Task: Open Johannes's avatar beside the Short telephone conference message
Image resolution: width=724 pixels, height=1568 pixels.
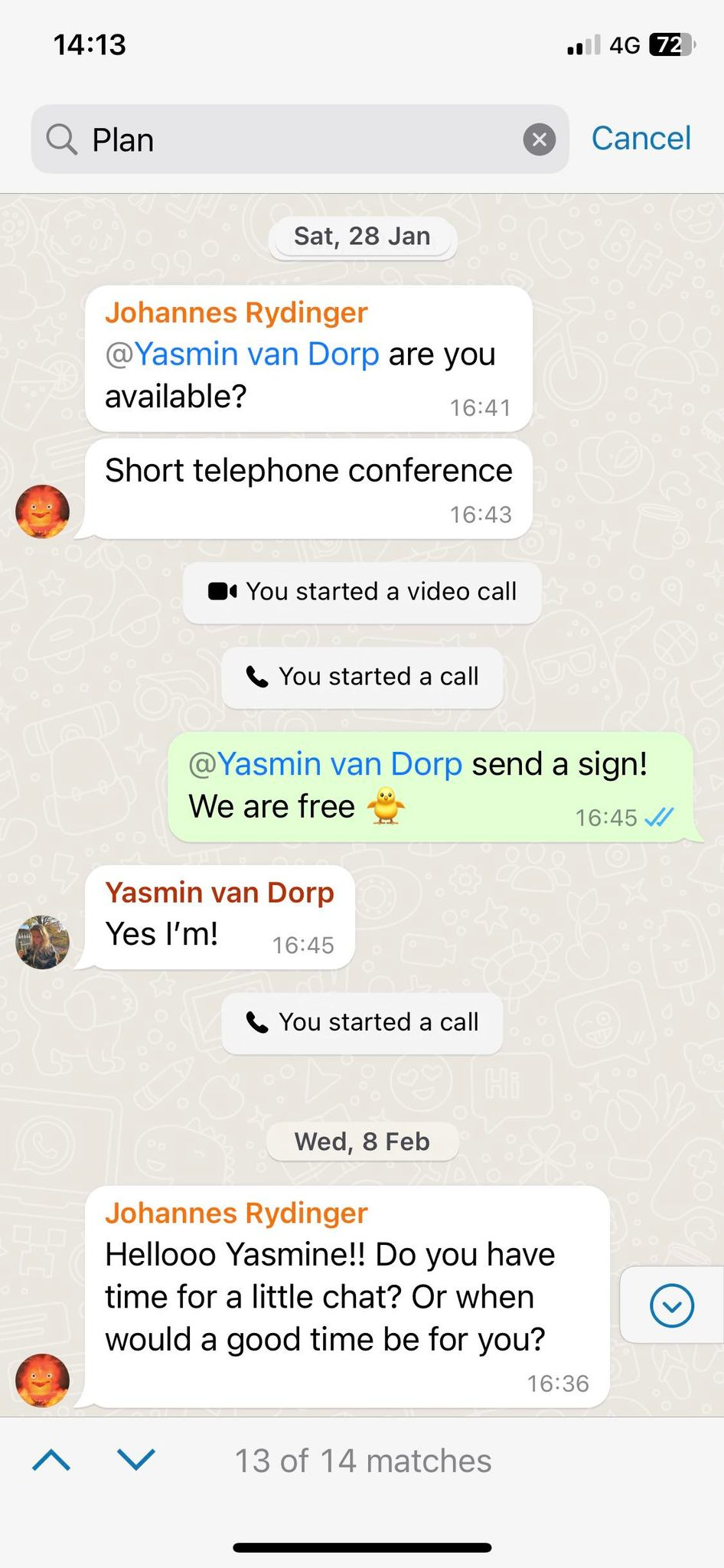Action: pos(43,511)
